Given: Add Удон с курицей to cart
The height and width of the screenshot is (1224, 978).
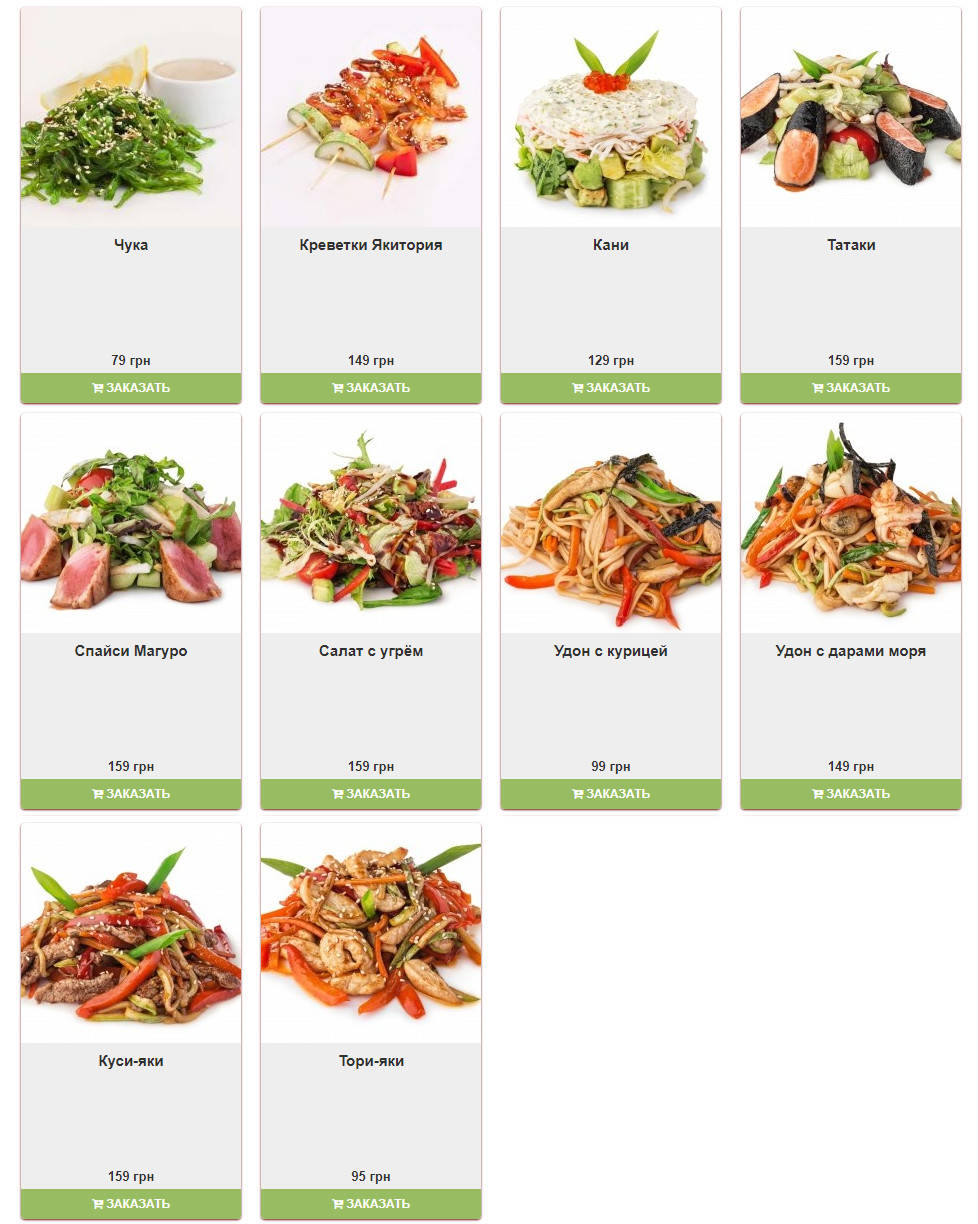Looking at the screenshot, I should pos(611,794).
